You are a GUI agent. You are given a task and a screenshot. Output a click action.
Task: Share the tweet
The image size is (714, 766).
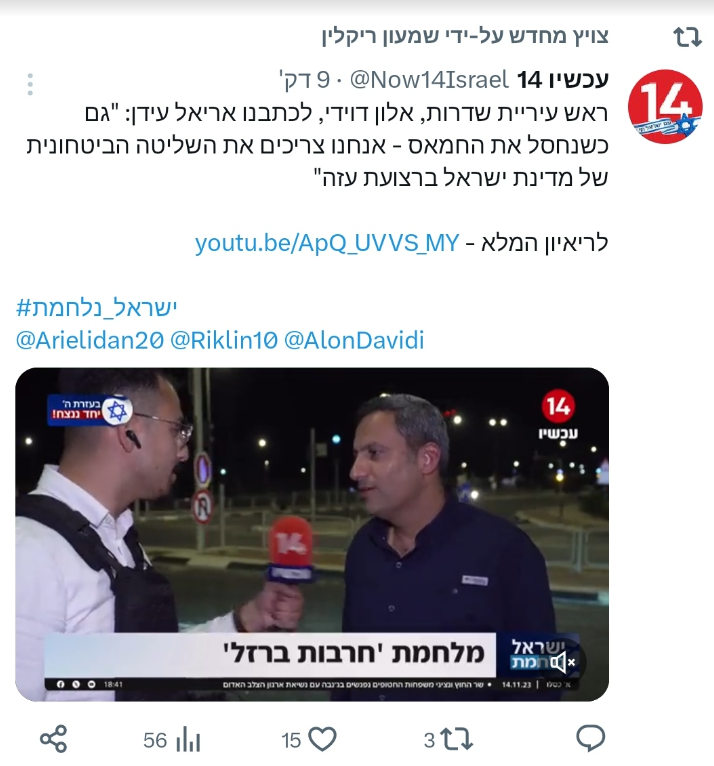click(x=53, y=740)
